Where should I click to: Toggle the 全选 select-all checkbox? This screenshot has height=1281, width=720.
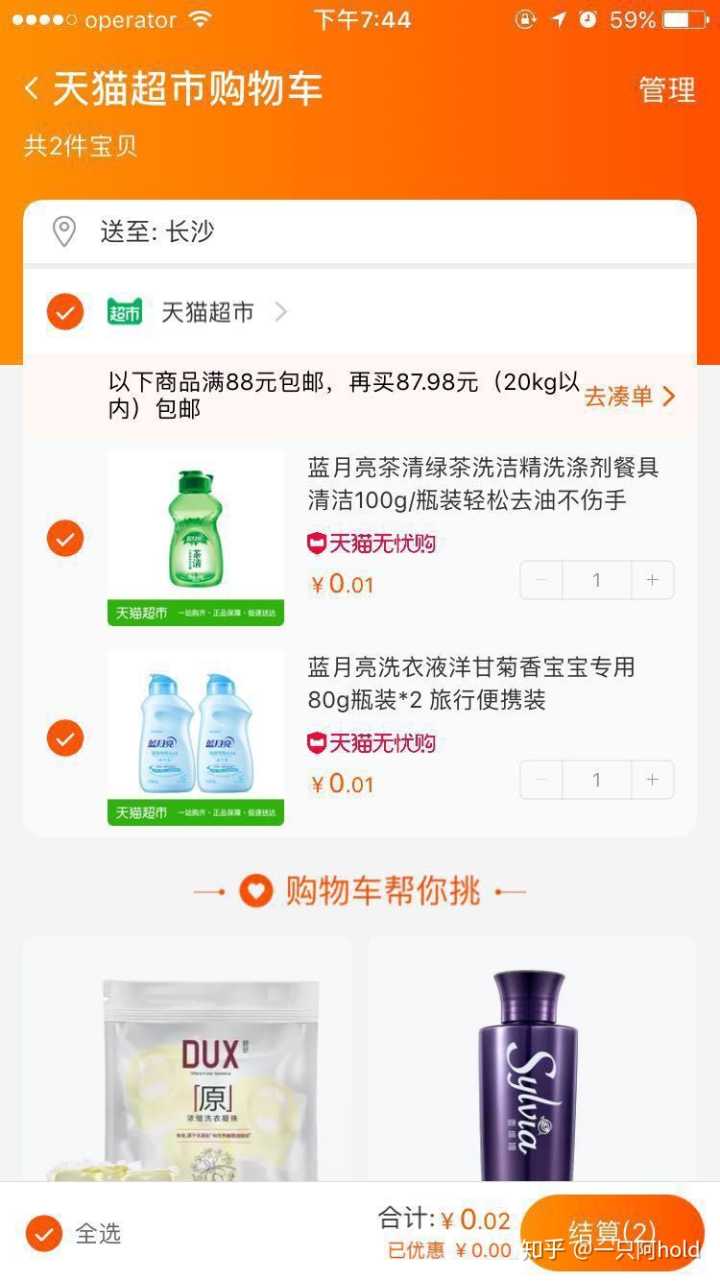click(44, 1233)
